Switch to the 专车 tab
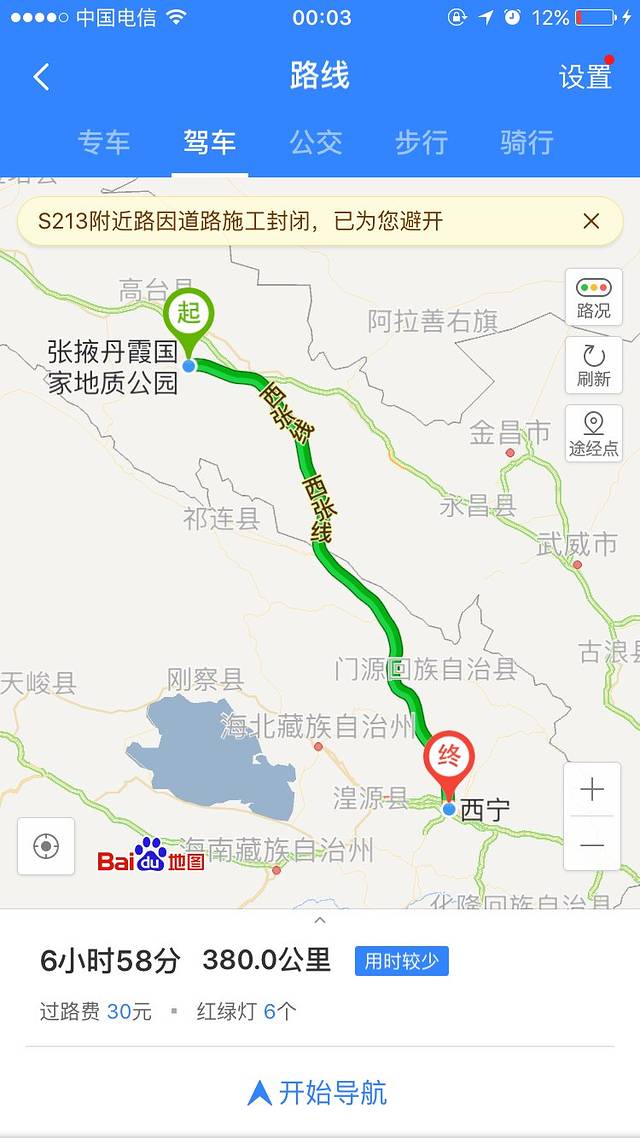Screen dimensions: 640x1138 104,143
